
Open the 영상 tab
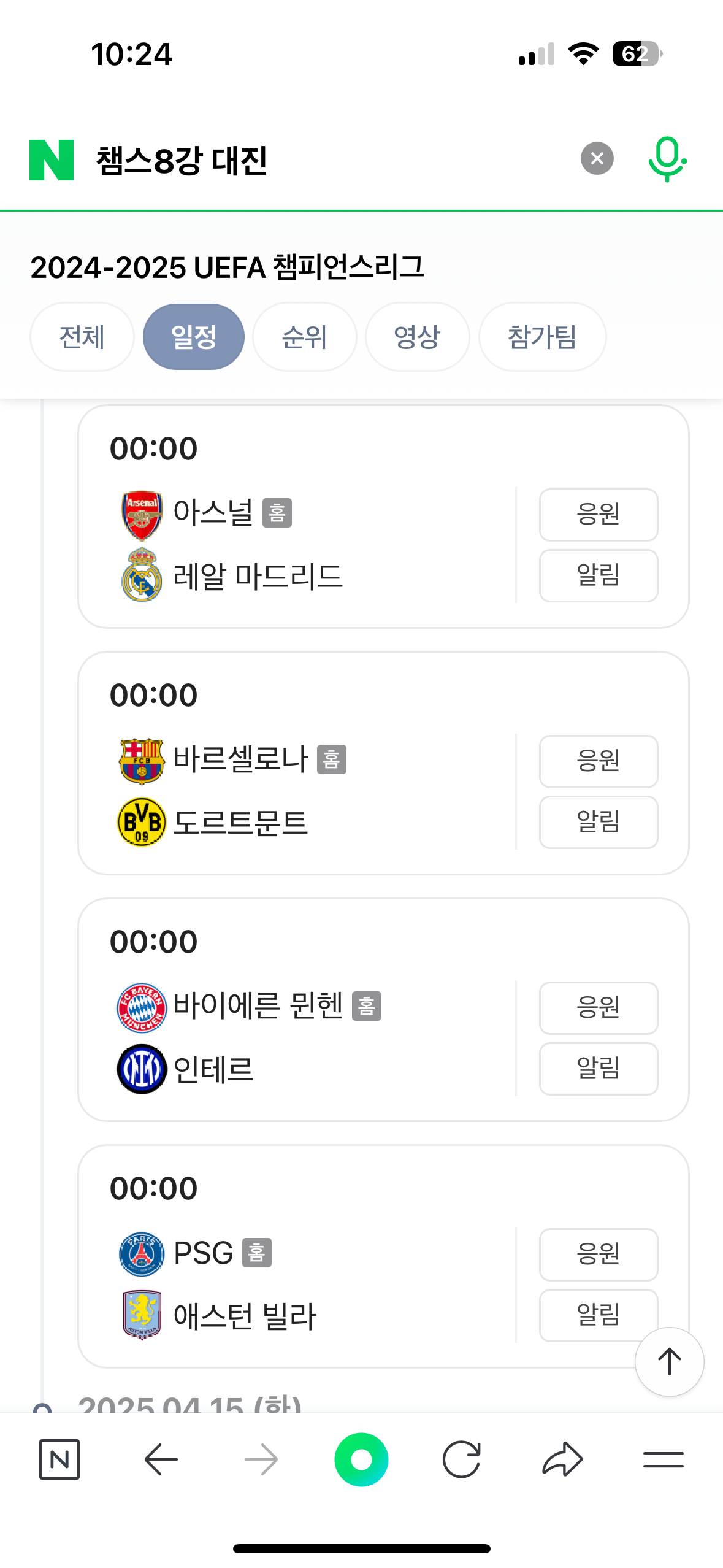click(417, 337)
